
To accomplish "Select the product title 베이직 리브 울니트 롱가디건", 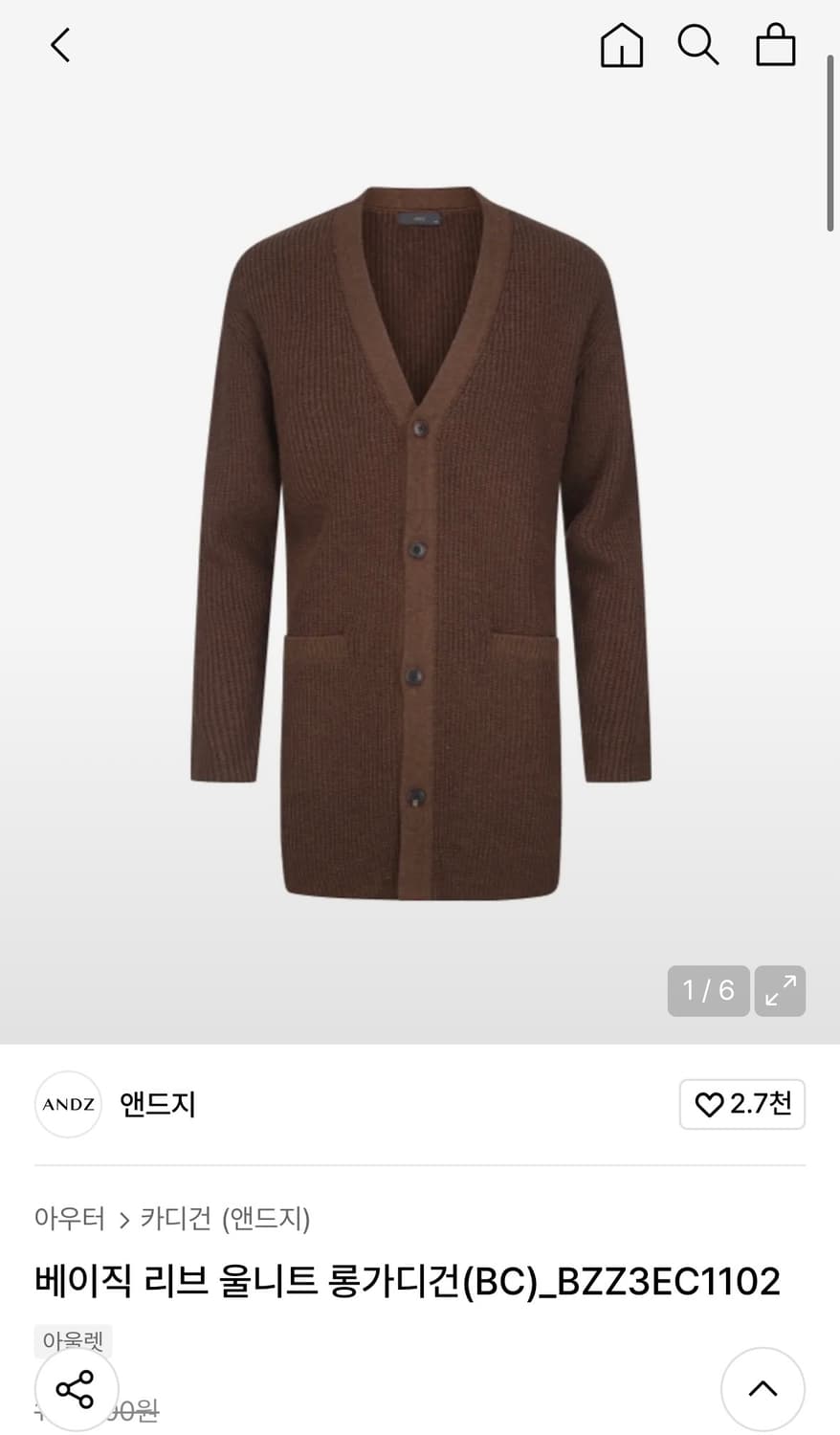I will pos(407,1281).
